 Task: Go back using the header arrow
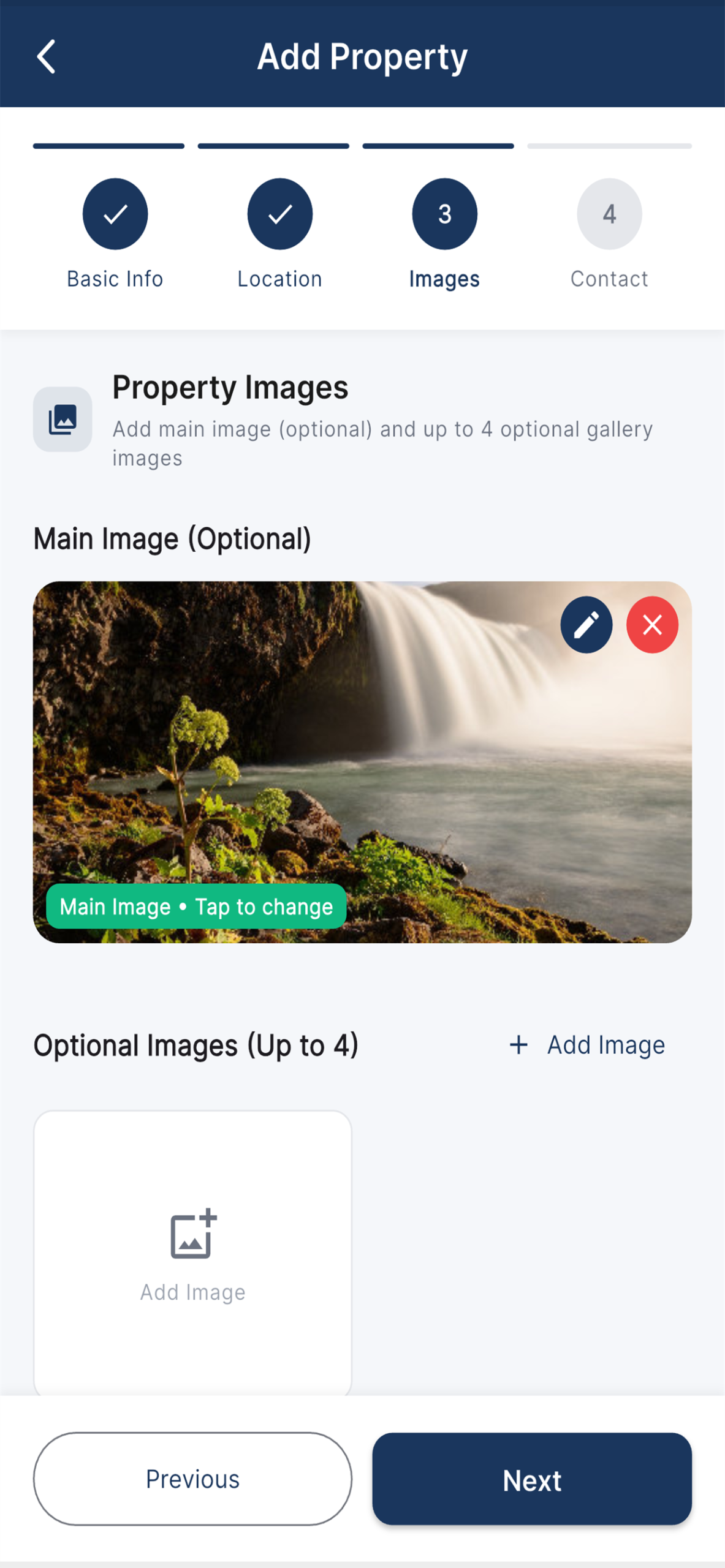click(x=47, y=57)
